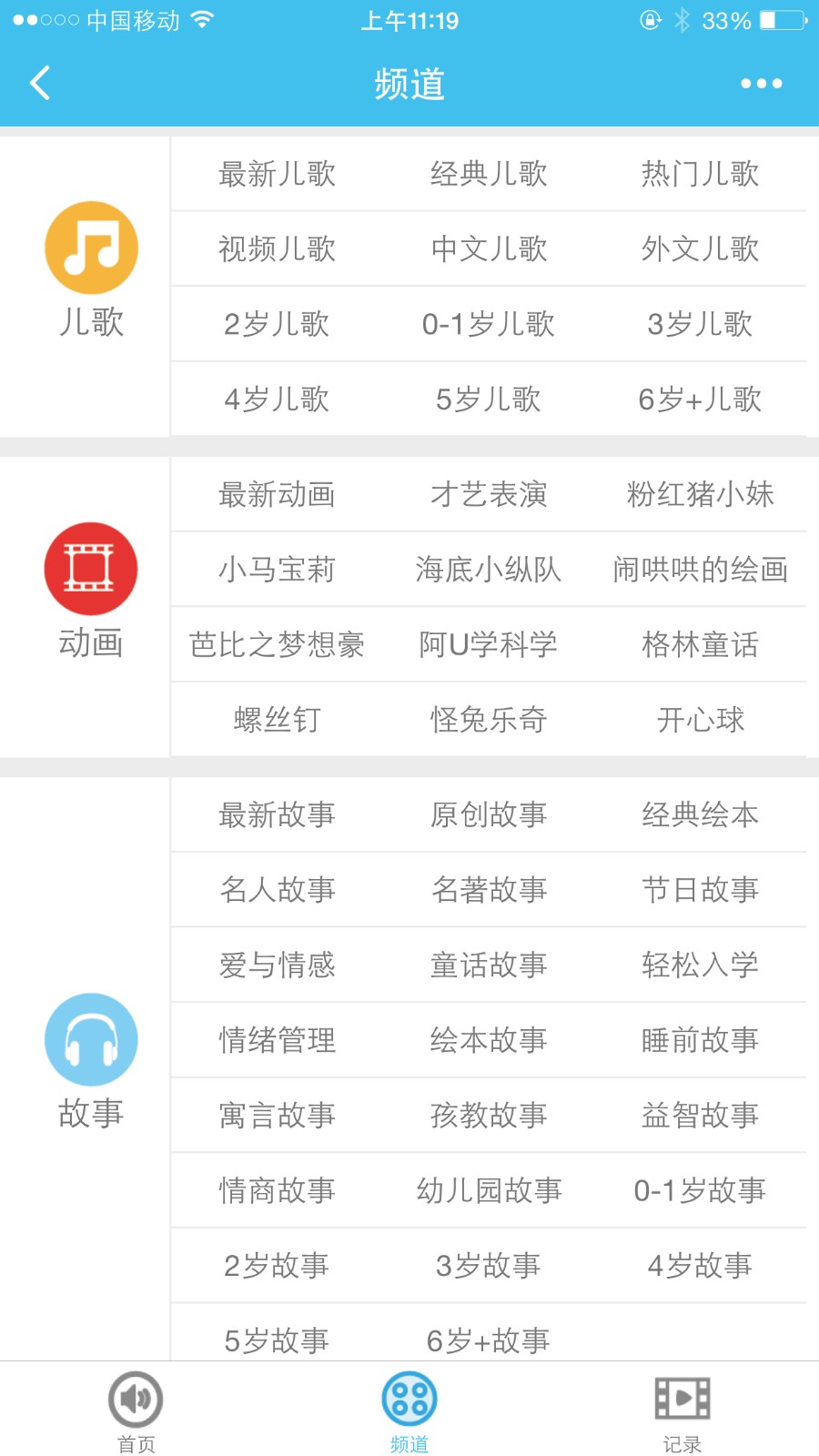Open the 海底小纵队 cartoon
This screenshot has width=819, height=1456.
489,570
